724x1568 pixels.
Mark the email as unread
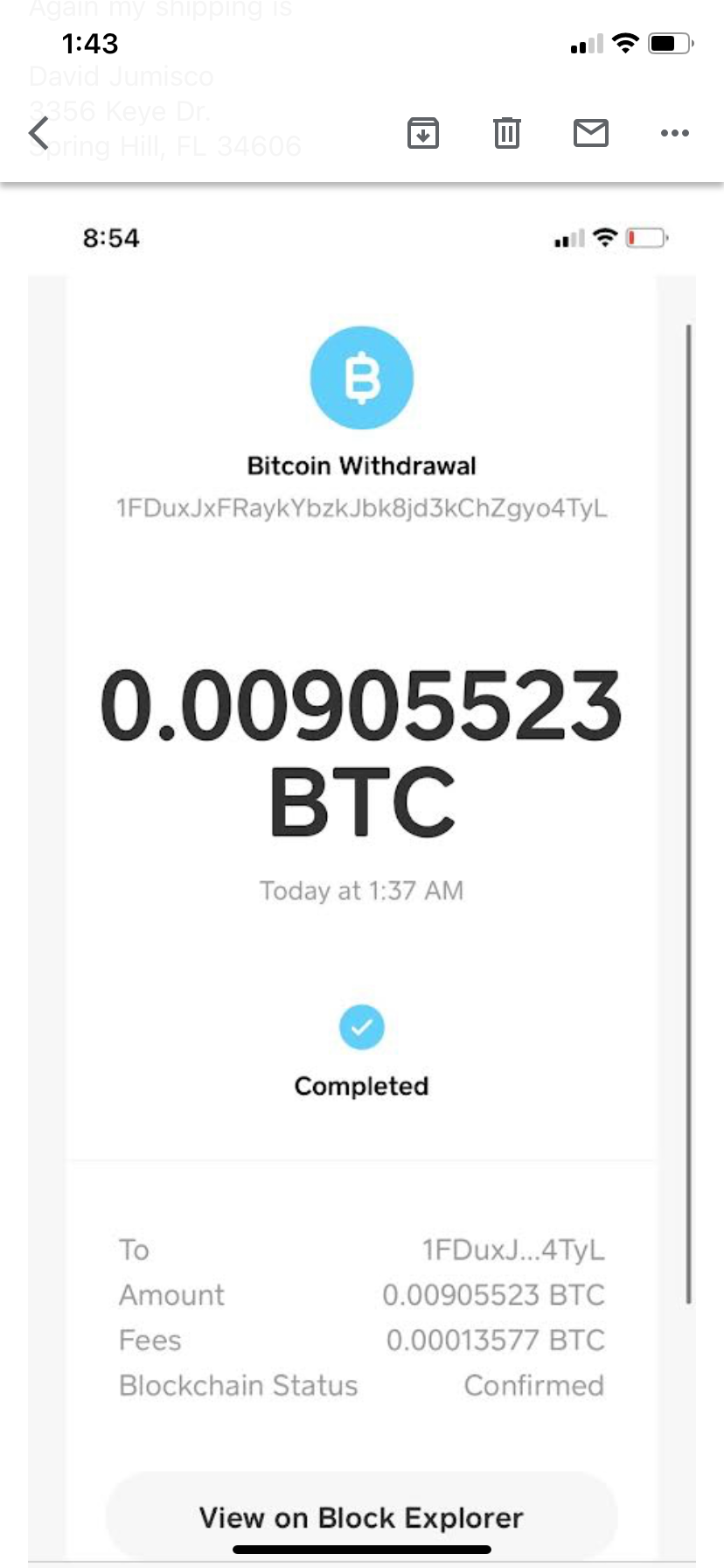(591, 133)
